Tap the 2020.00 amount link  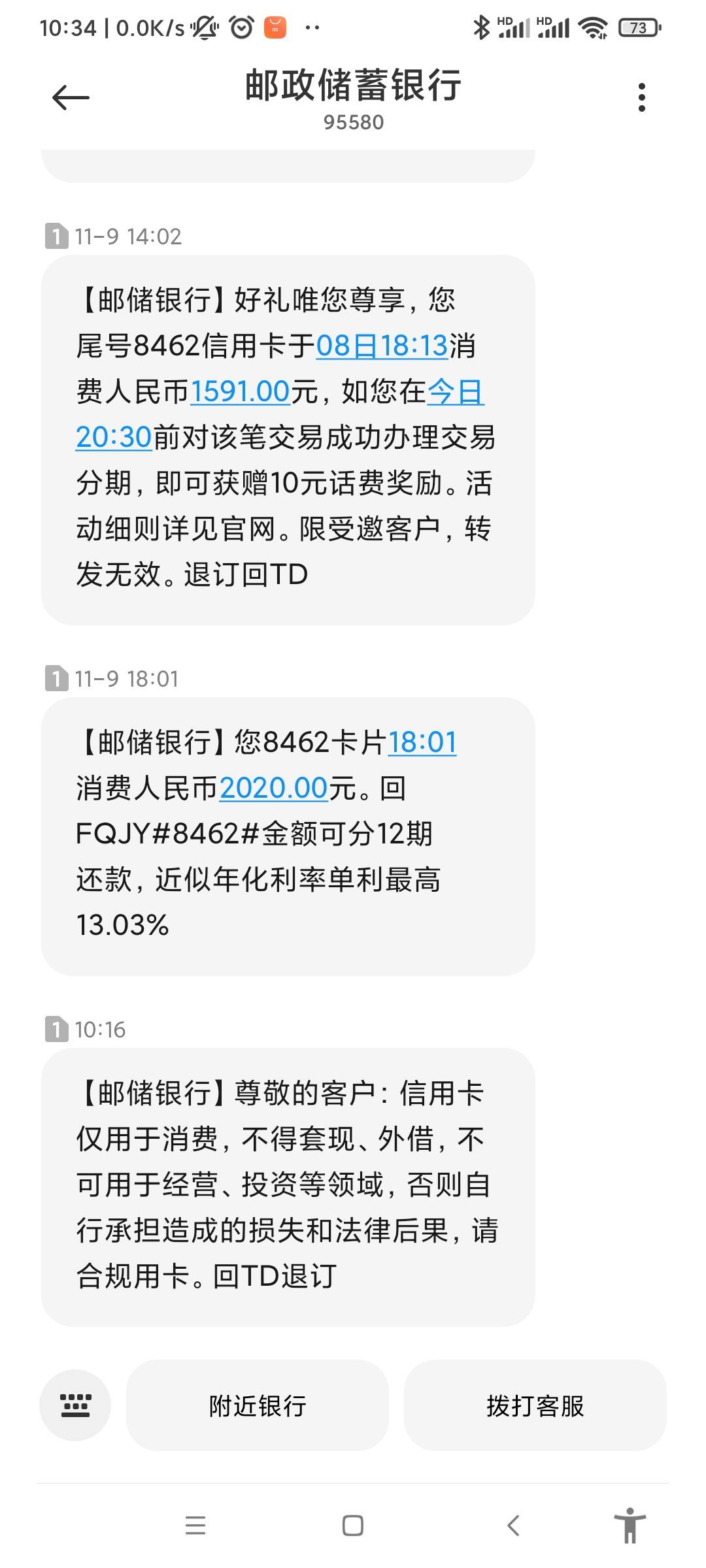coord(273,788)
